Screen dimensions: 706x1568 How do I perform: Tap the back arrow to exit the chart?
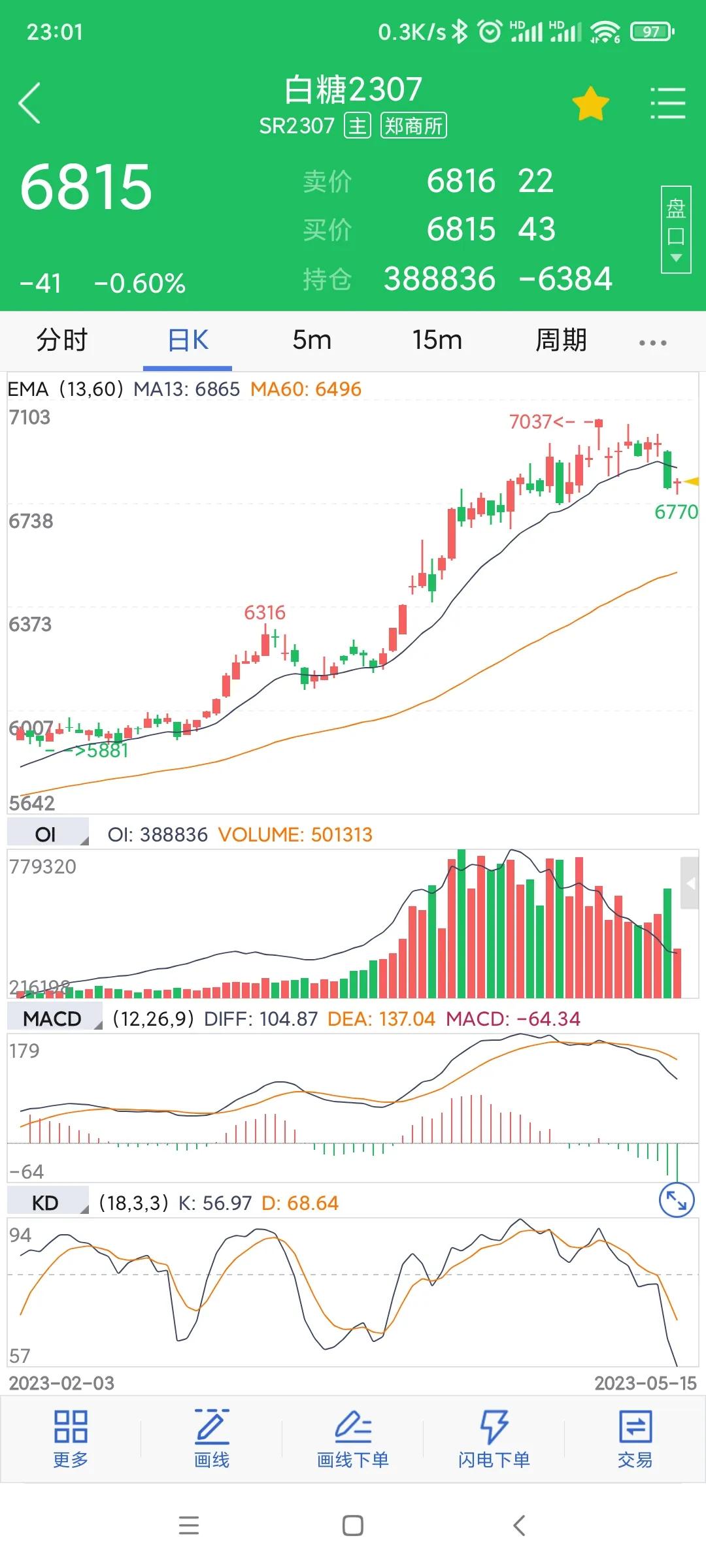point(29,103)
